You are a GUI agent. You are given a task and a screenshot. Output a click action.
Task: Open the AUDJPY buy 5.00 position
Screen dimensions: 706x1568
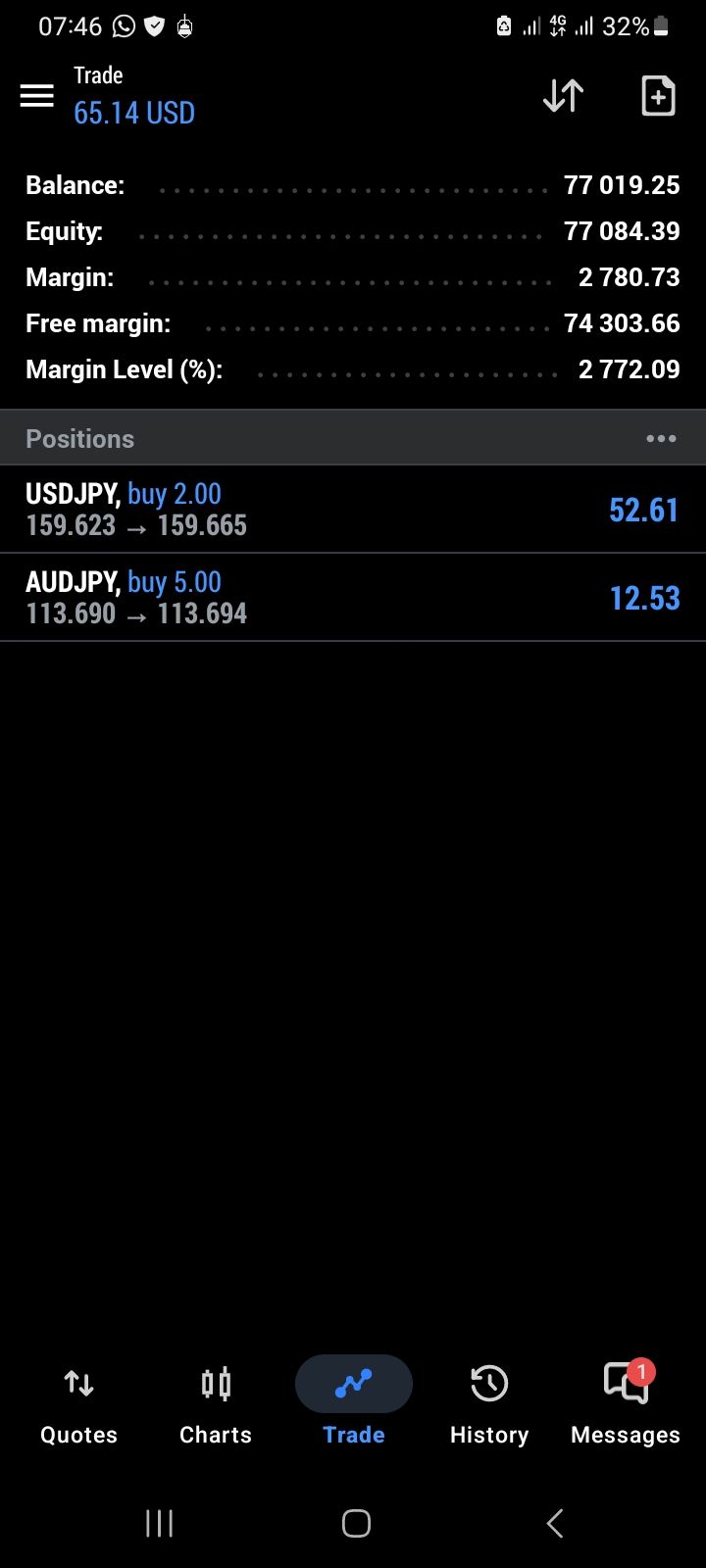(353, 598)
